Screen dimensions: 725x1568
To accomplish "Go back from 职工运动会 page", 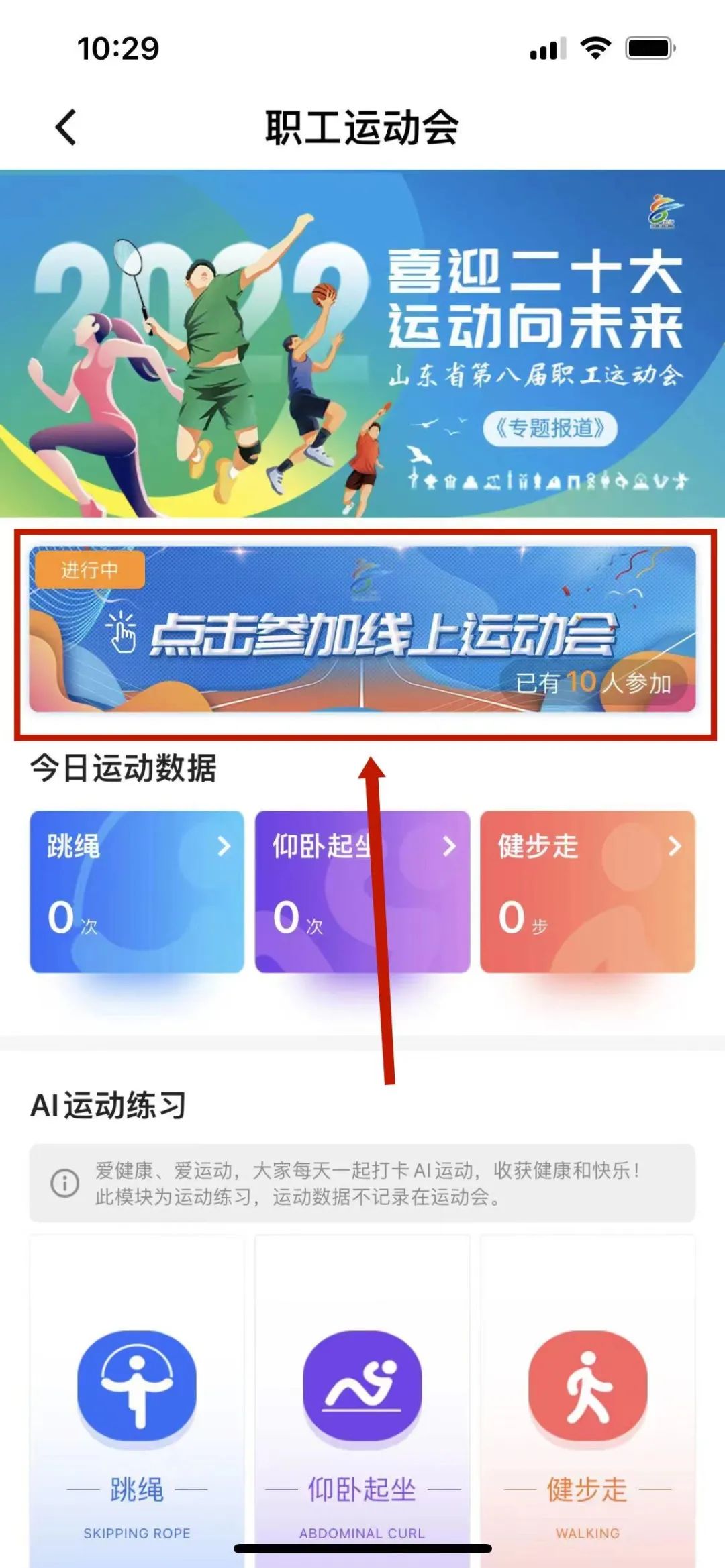I will [x=66, y=127].
